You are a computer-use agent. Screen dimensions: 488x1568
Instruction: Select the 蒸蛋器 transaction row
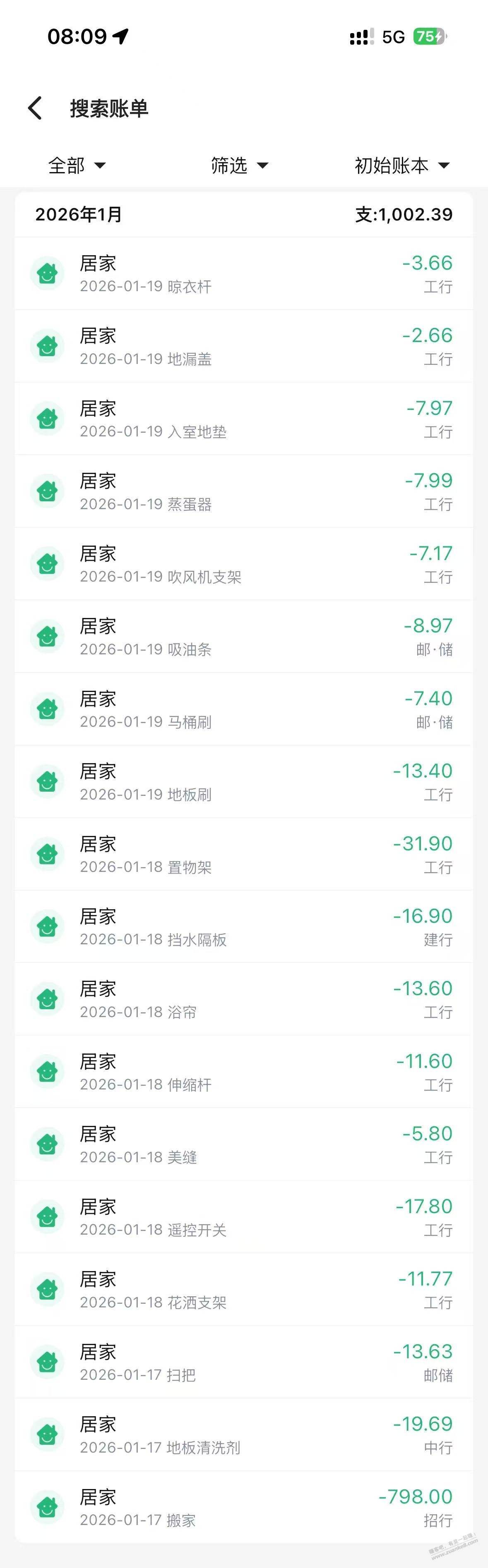pos(244,491)
